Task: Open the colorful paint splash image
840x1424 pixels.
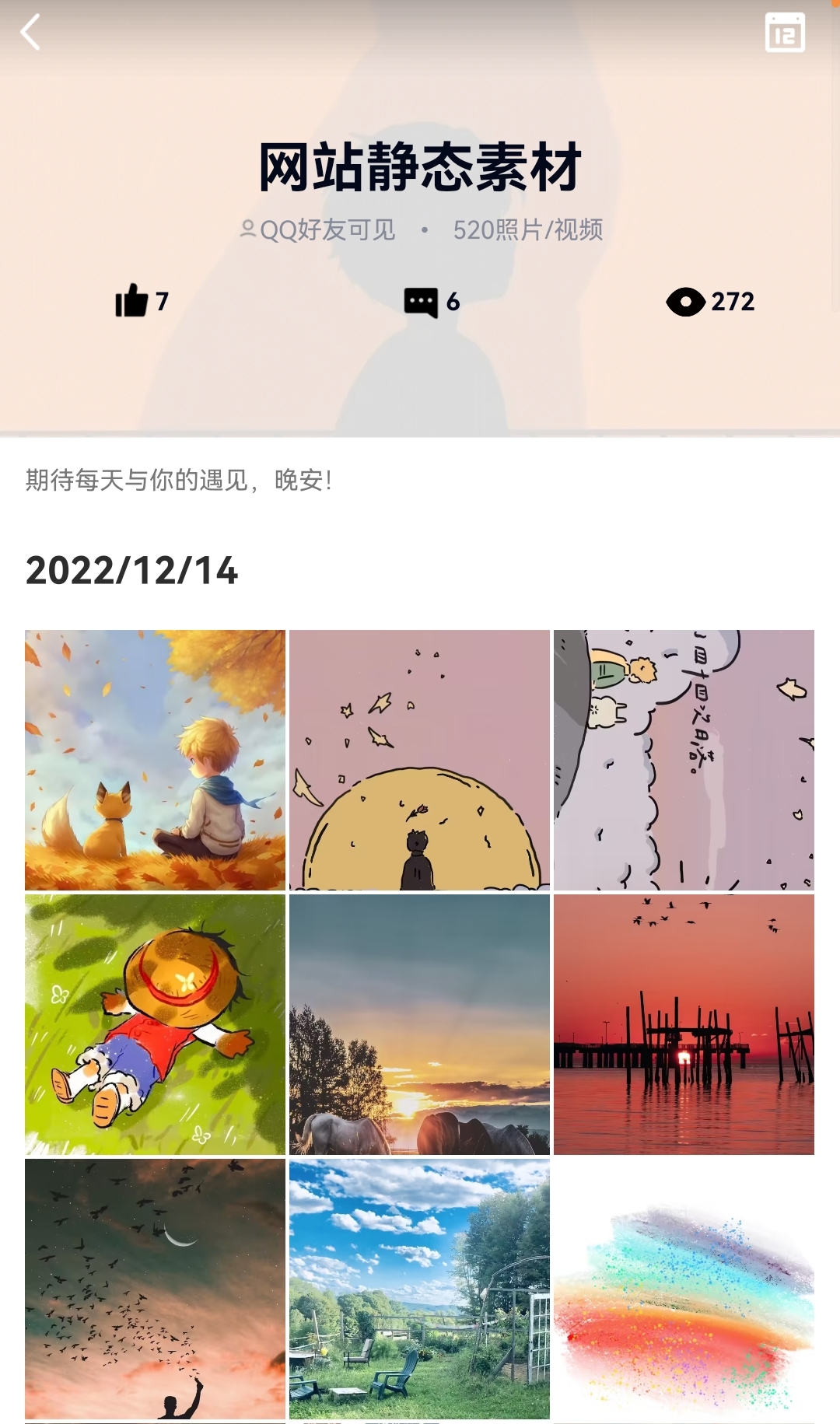Action: [684, 1289]
